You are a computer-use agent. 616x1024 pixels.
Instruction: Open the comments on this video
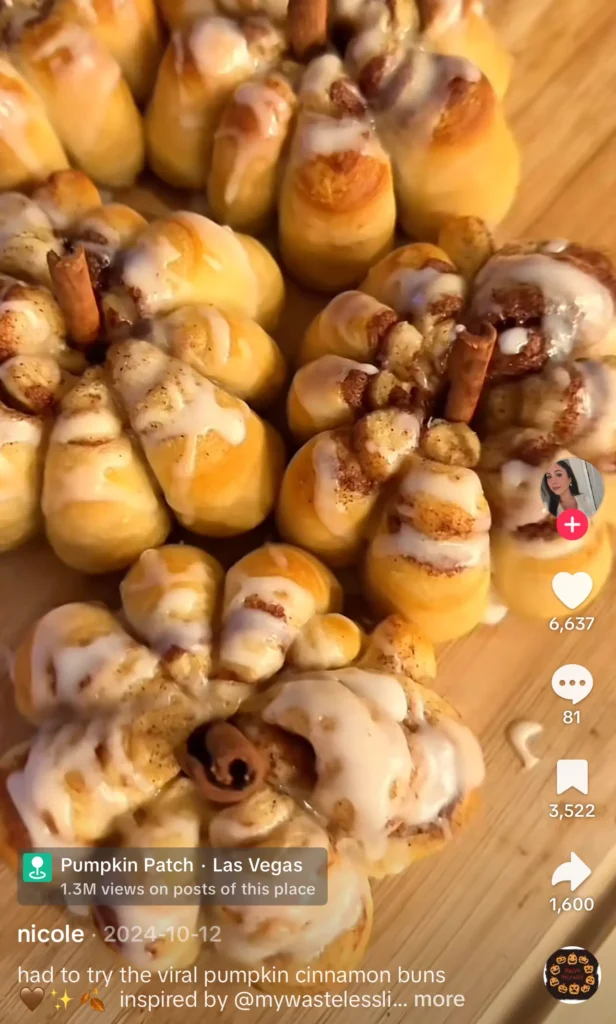(x=572, y=684)
